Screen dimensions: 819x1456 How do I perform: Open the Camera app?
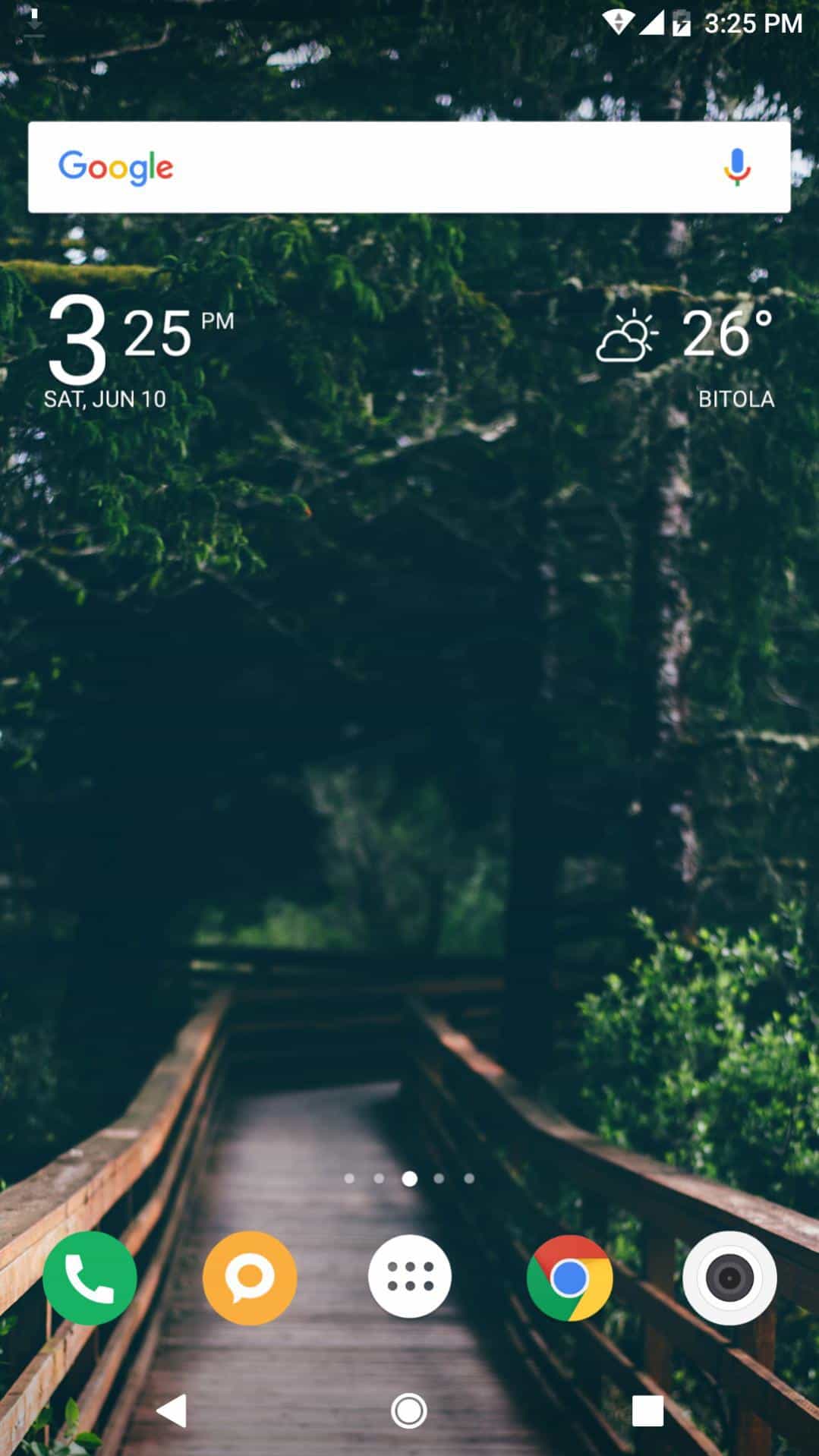729,1278
